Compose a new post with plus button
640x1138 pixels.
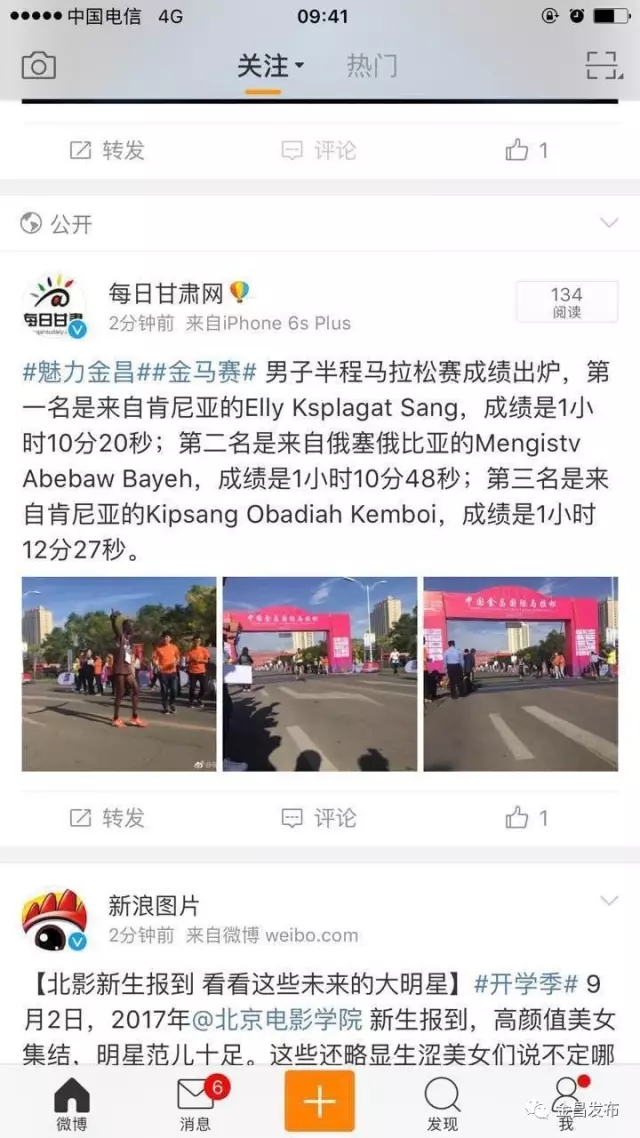(320, 1100)
